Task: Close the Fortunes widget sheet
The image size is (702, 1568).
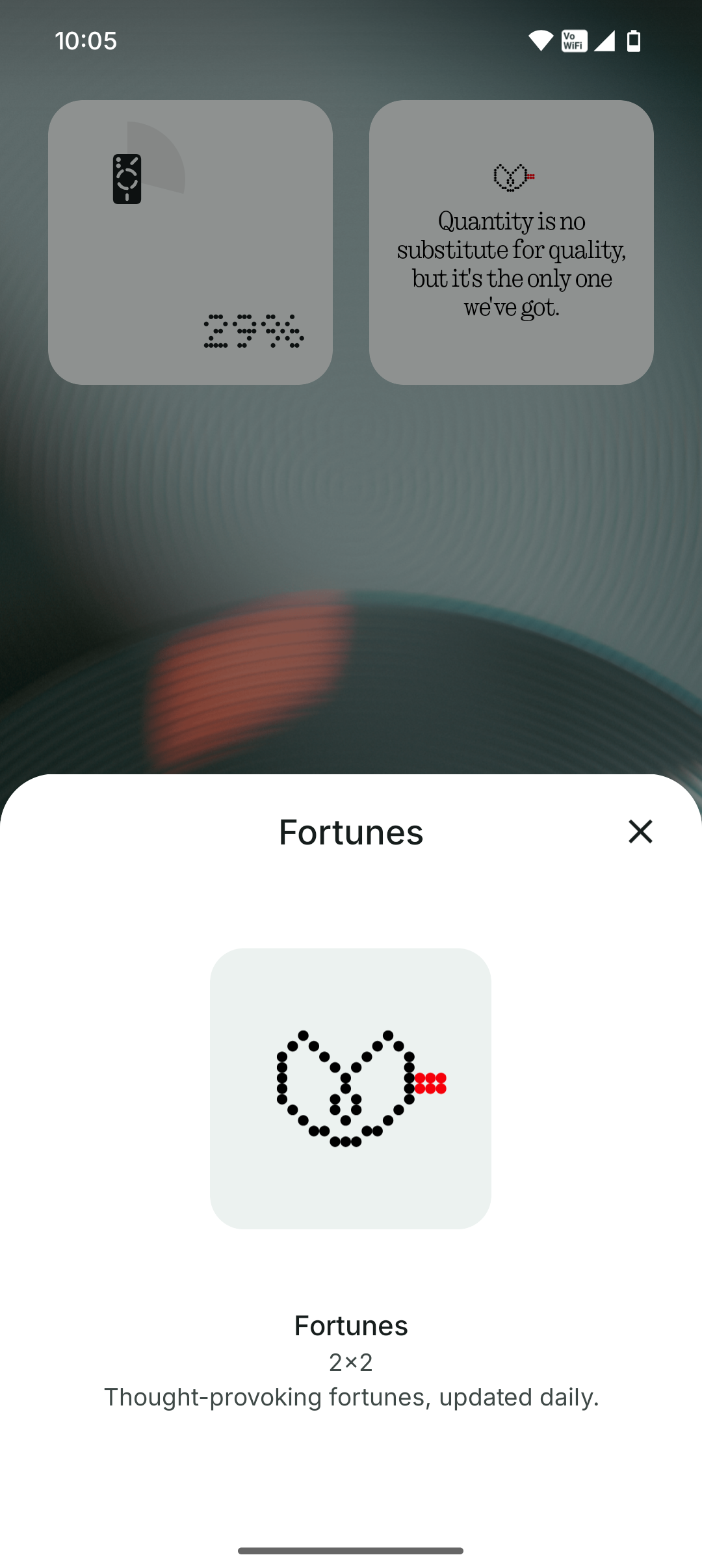Action: (x=640, y=831)
